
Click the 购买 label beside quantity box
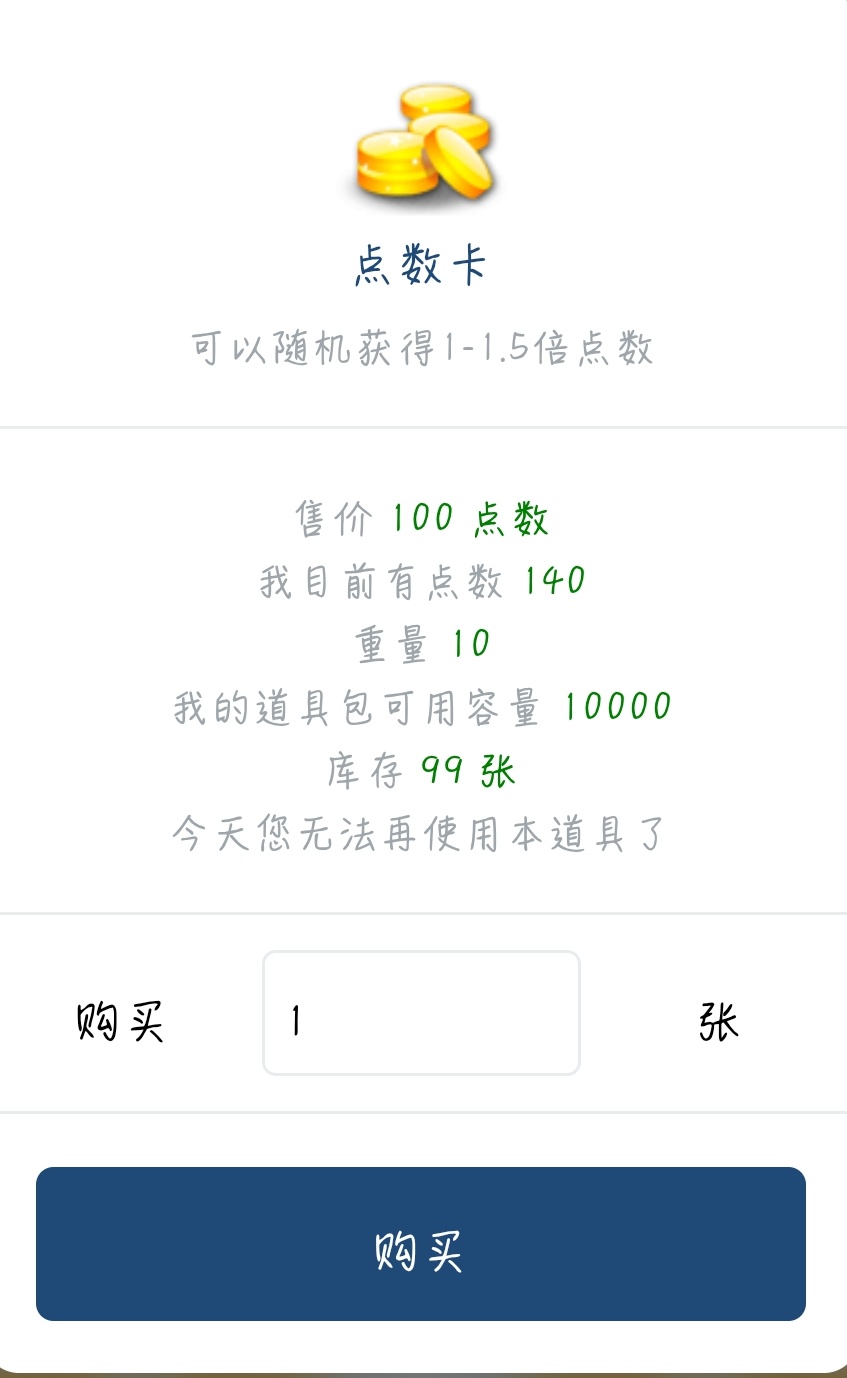coord(119,1021)
